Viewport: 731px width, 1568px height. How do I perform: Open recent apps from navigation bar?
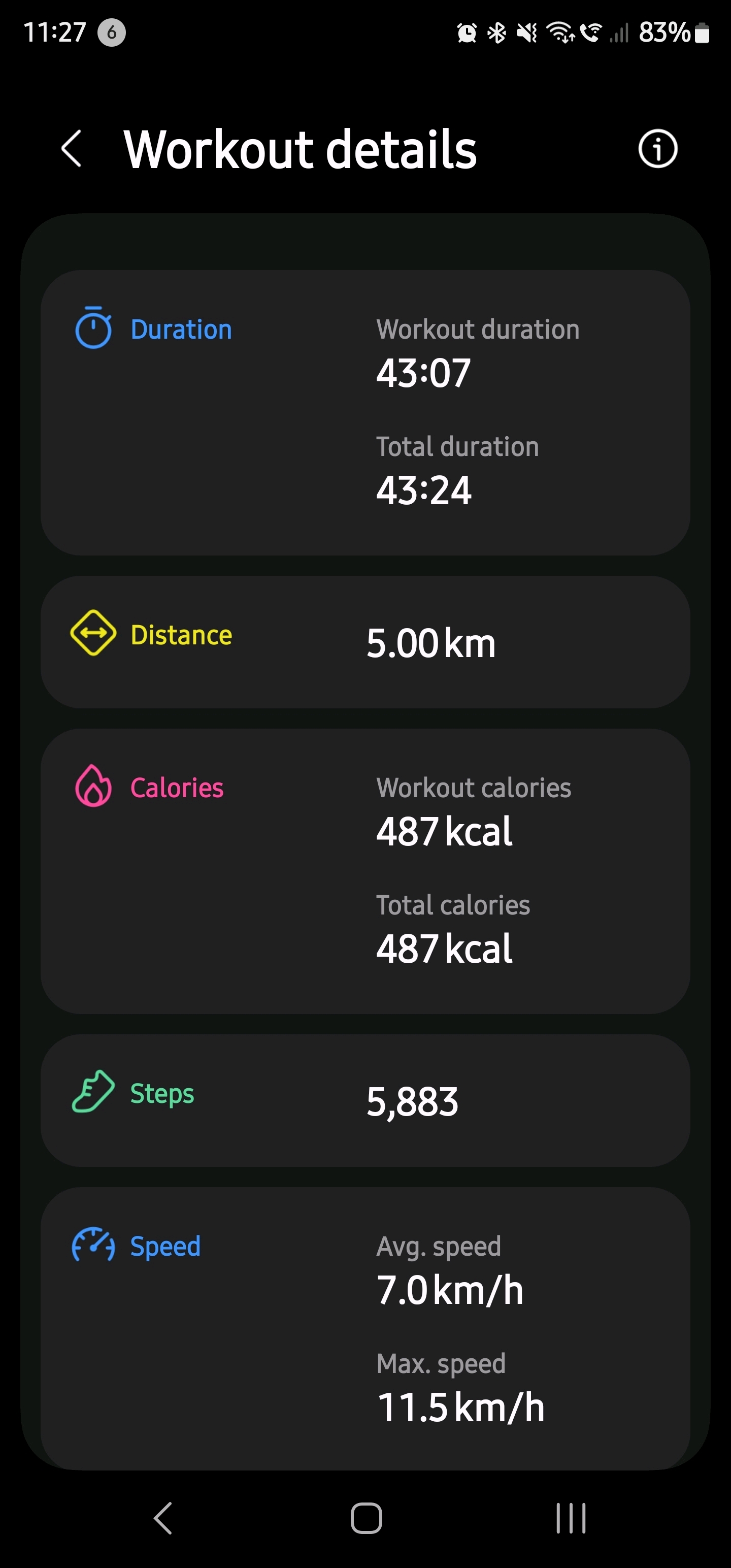[570, 1518]
